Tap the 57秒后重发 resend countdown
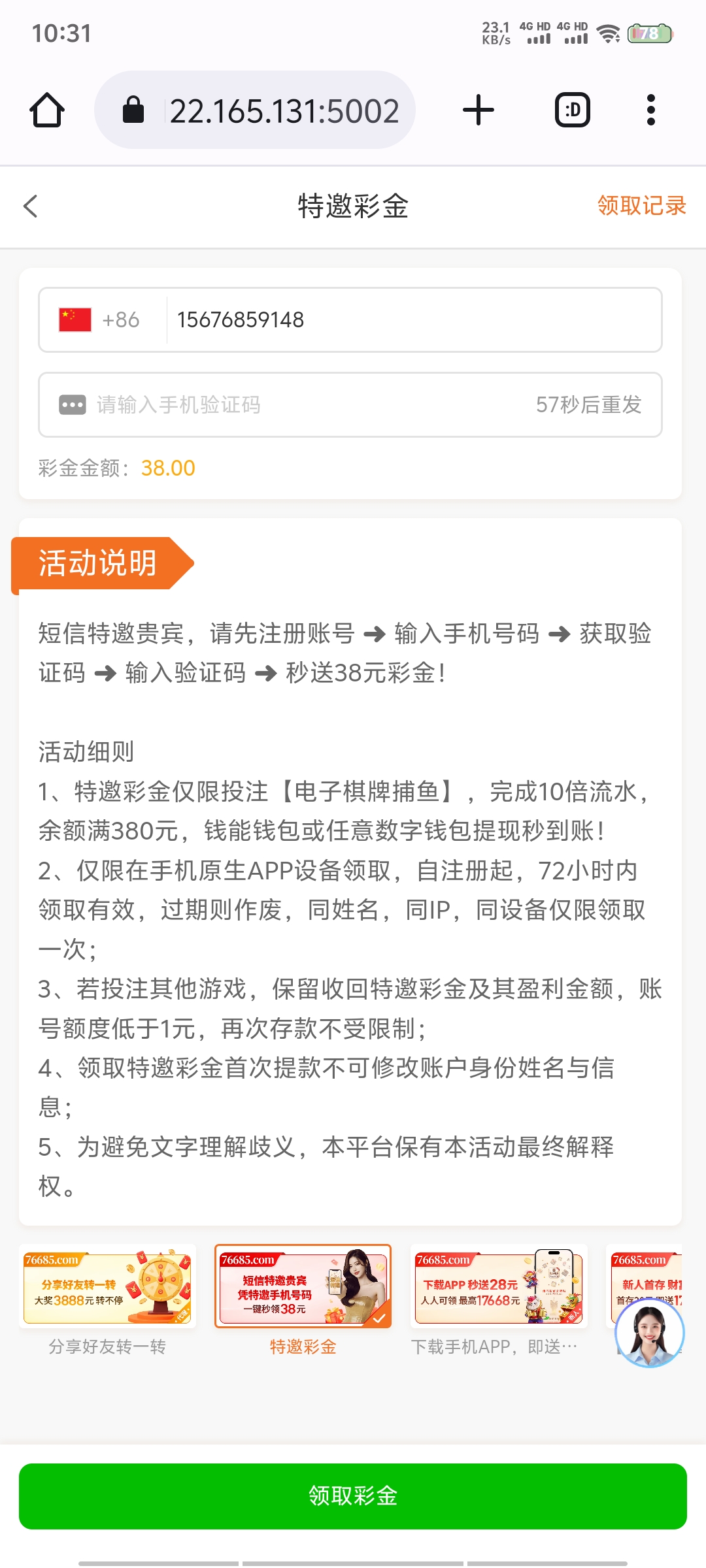Screen dimensions: 706x1568 click(589, 405)
